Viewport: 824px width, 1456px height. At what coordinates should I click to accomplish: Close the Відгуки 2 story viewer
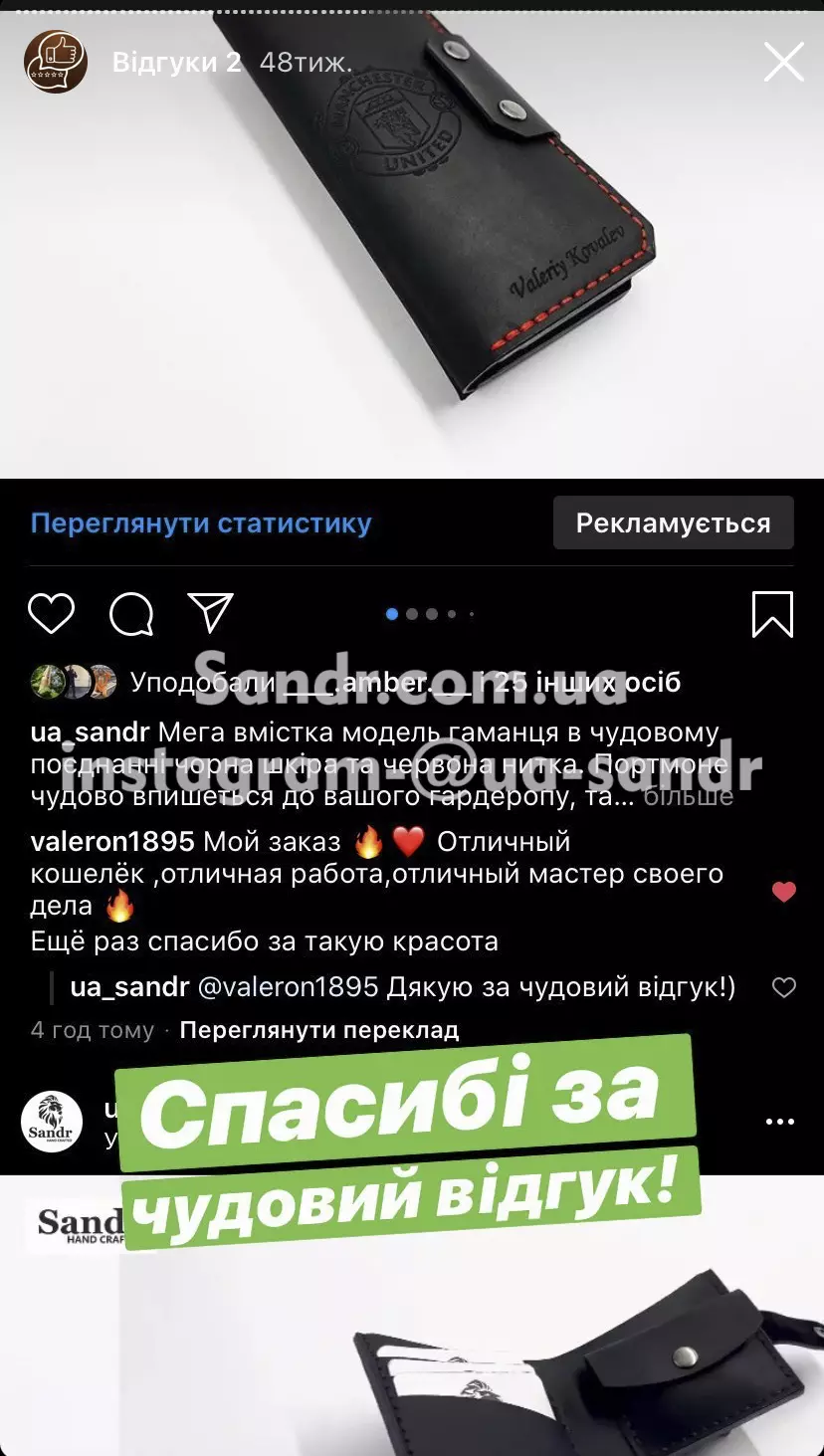click(783, 63)
